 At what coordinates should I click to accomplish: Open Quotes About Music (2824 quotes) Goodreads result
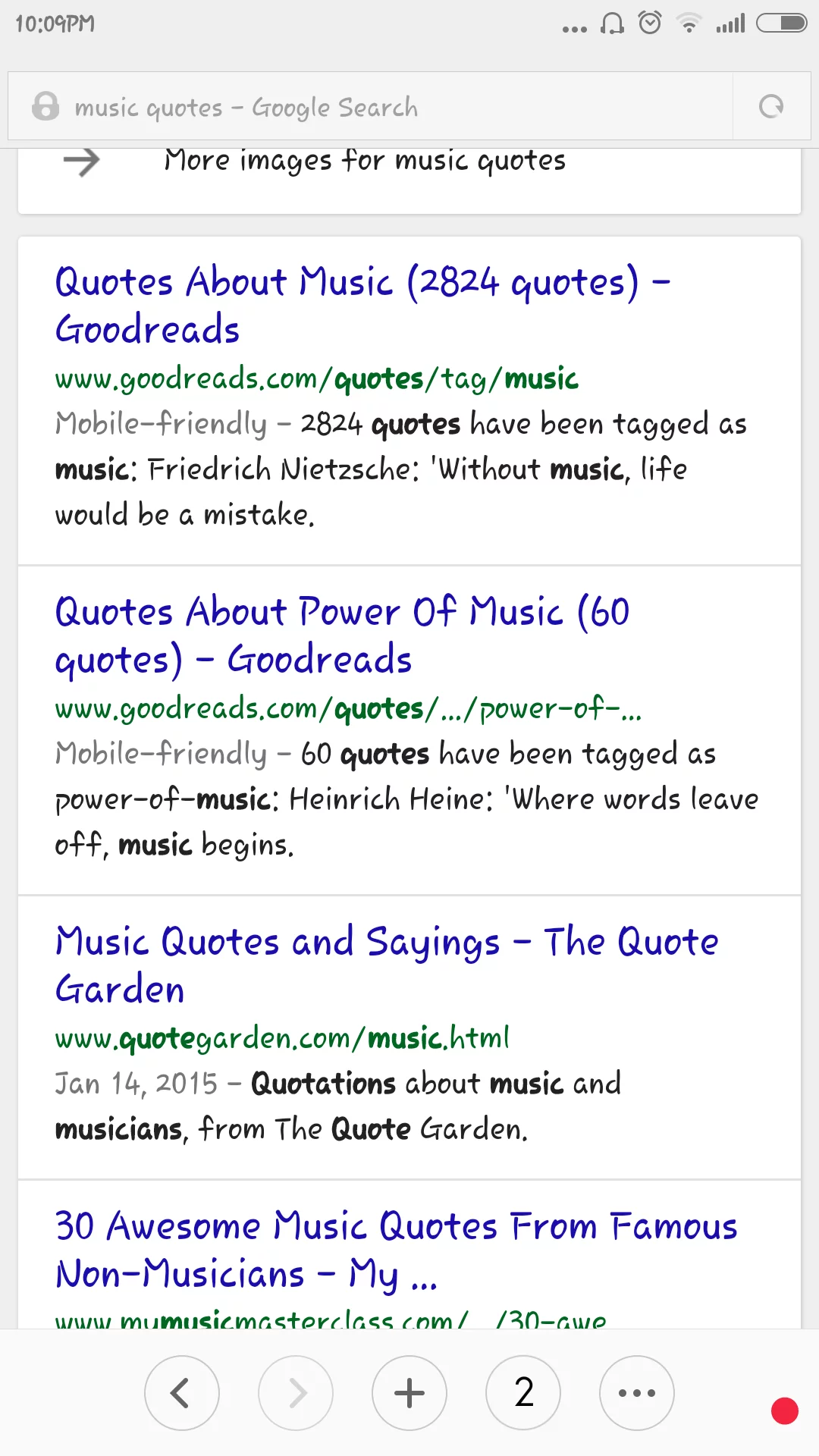click(x=362, y=305)
